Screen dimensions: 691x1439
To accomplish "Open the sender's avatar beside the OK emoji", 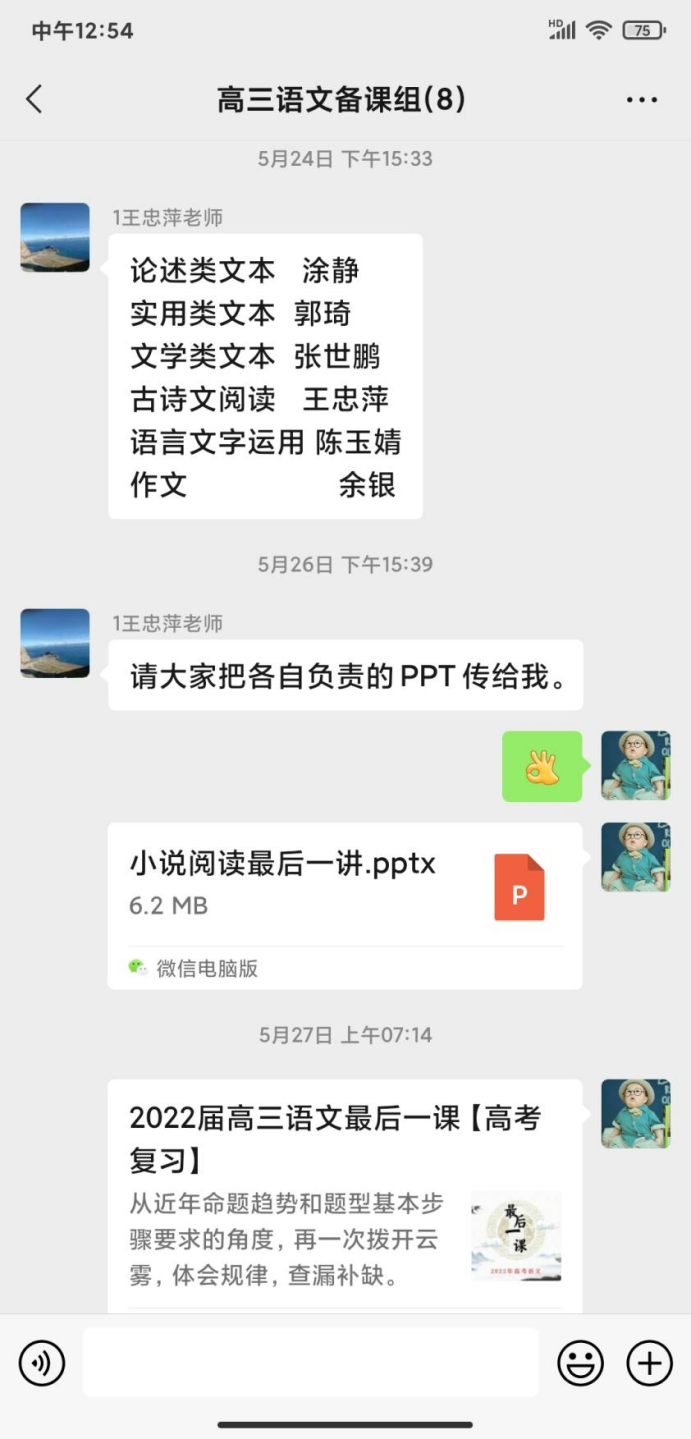I will [635, 765].
